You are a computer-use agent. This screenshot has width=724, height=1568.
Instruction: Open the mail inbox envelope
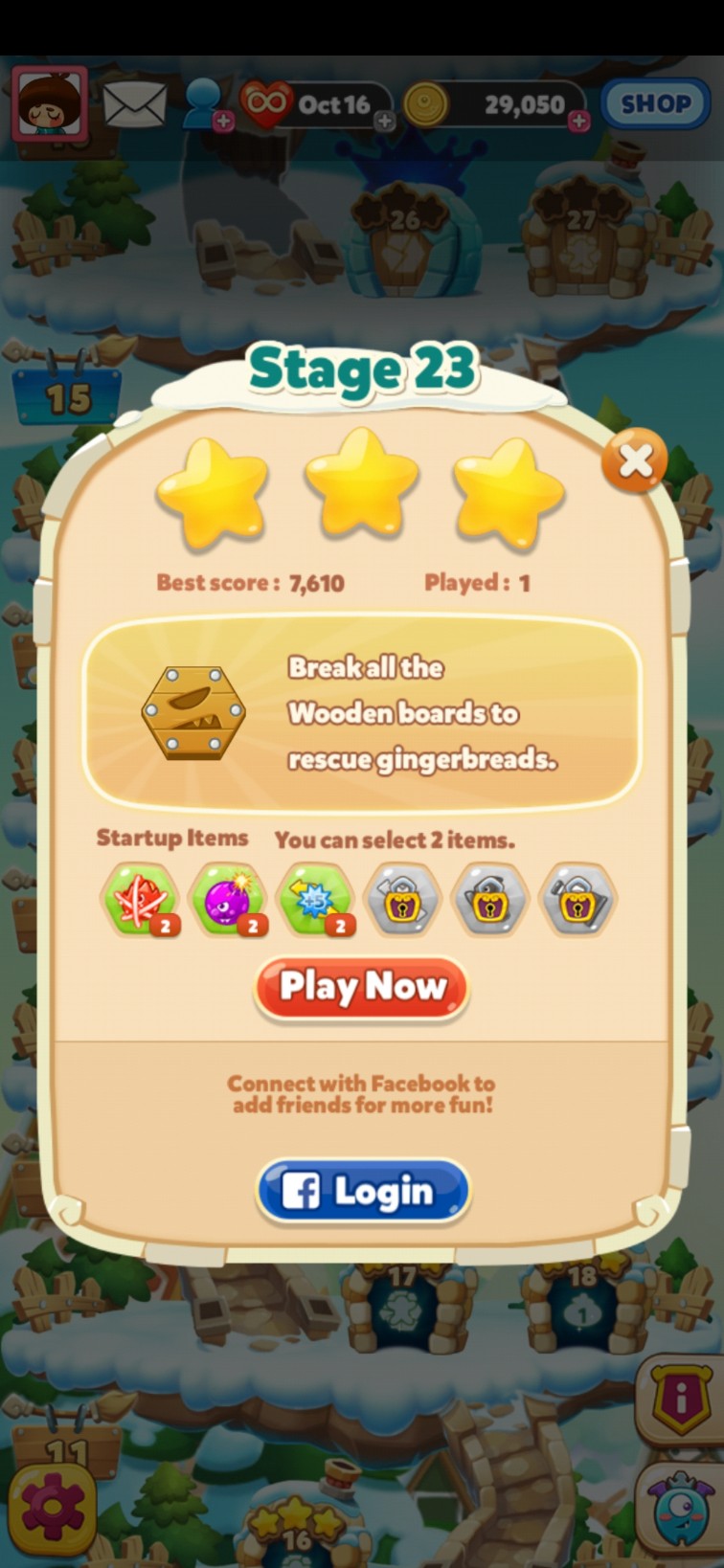tap(135, 103)
